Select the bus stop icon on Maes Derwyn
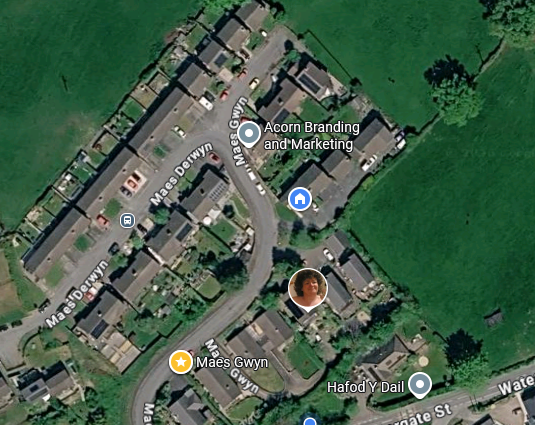The image size is (535, 425). (x=127, y=220)
